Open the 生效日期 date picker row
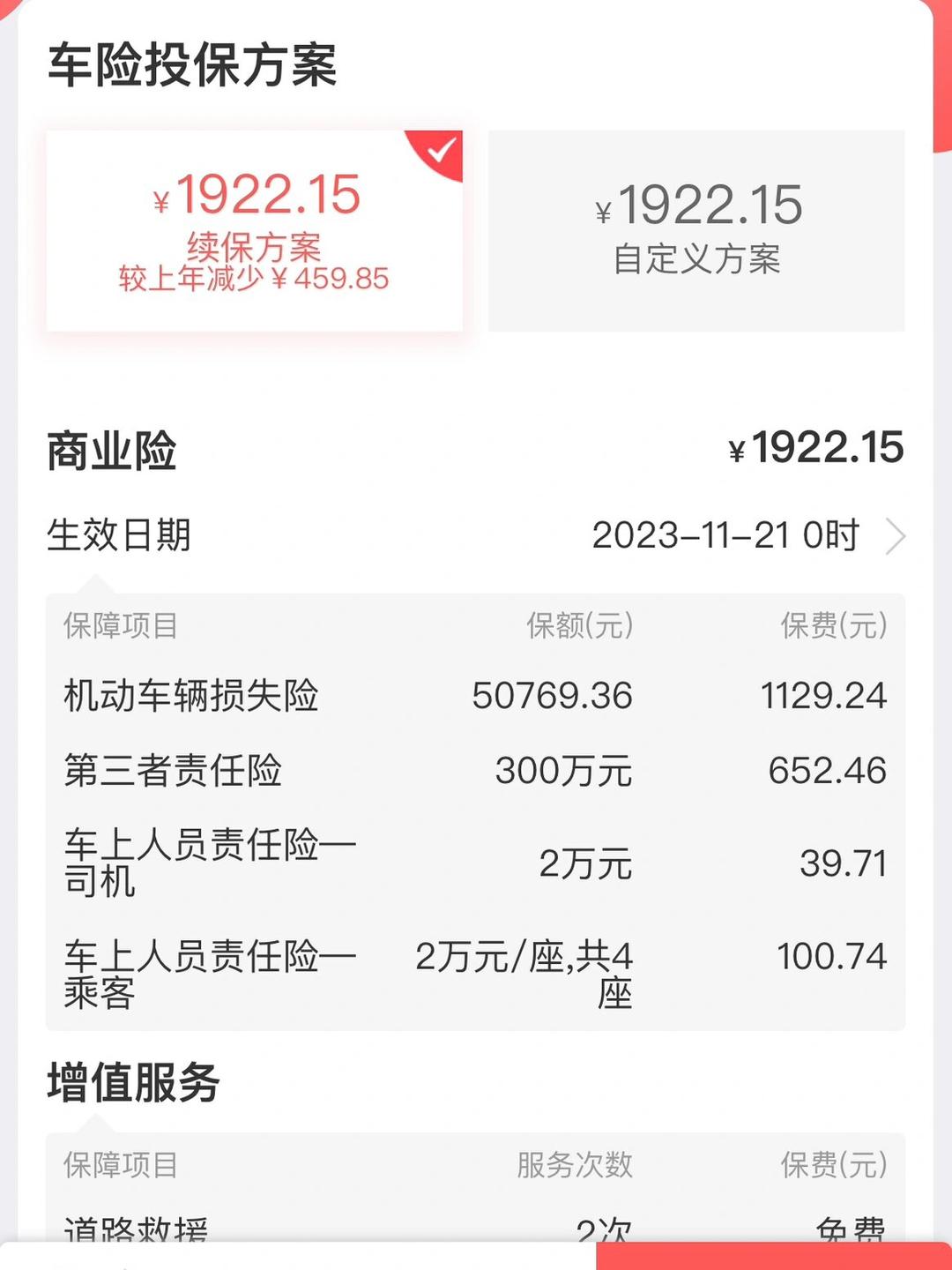This screenshot has width=952, height=1270. tap(476, 535)
